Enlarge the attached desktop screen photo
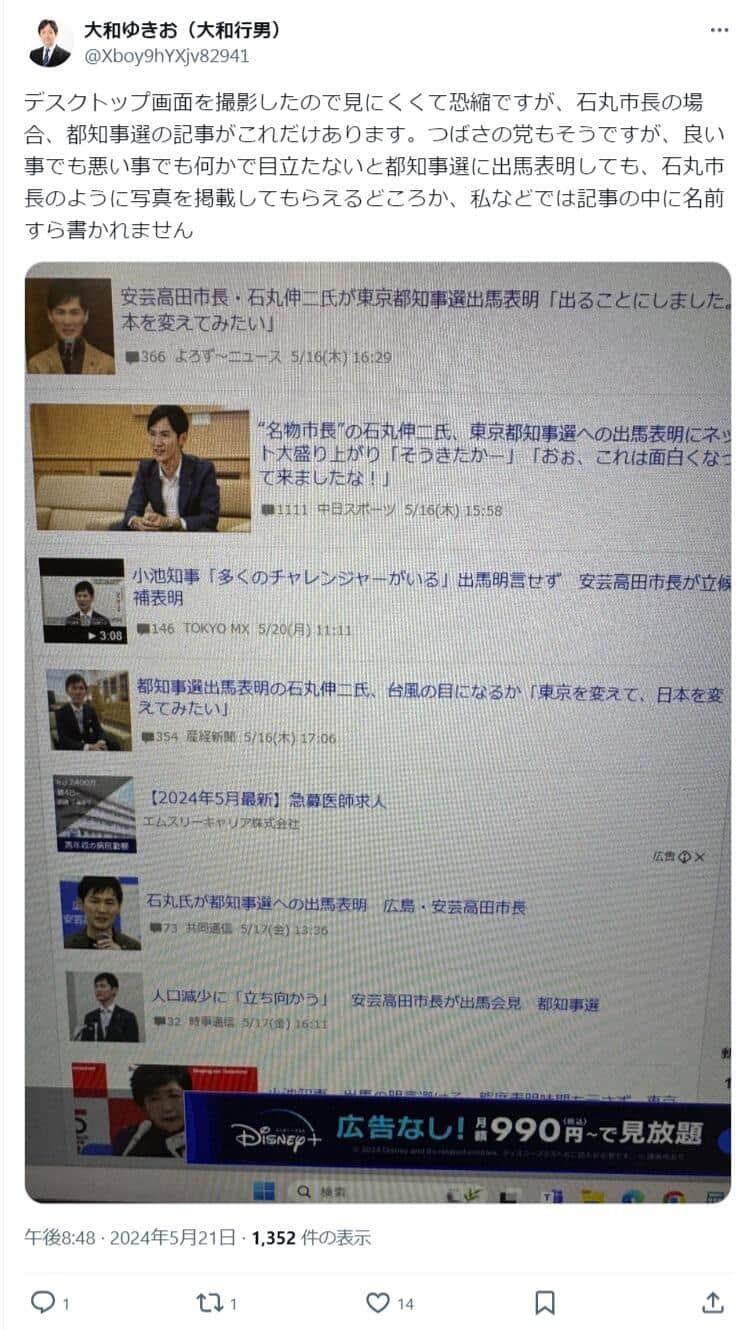The height and width of the screenshot is (1330, 752). [x=377, y=731]
